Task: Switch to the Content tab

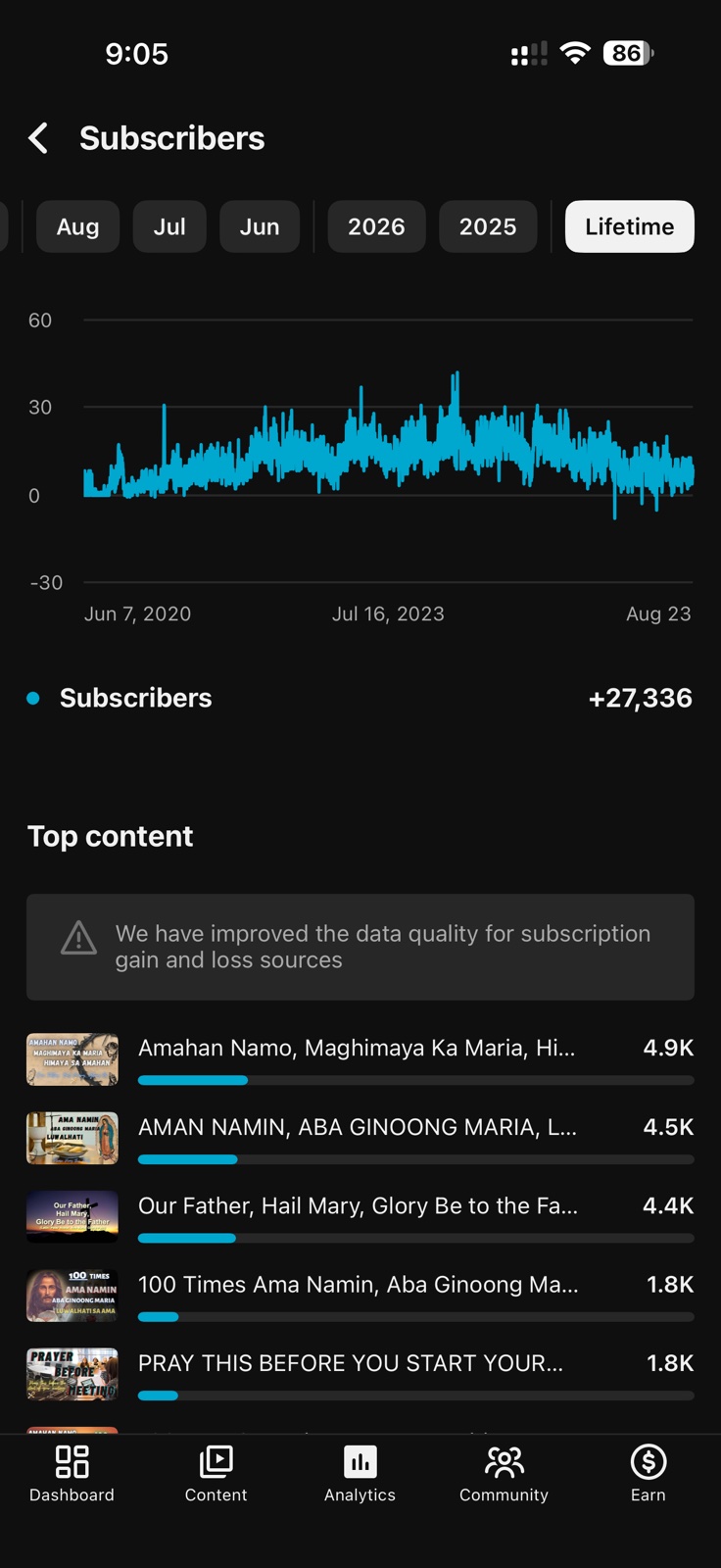Action: [216, 1474]
